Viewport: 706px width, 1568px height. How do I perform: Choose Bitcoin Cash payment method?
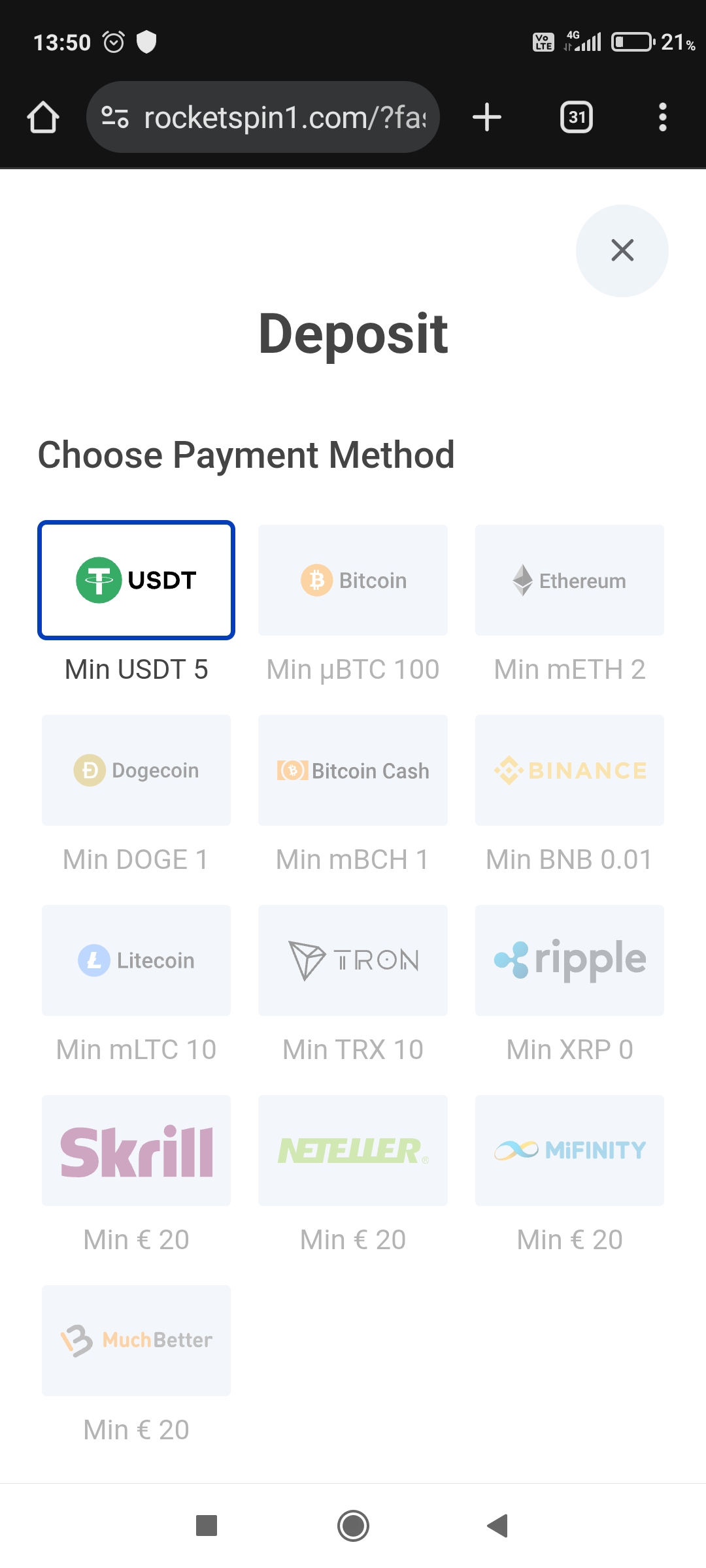(x=353, y=770)
